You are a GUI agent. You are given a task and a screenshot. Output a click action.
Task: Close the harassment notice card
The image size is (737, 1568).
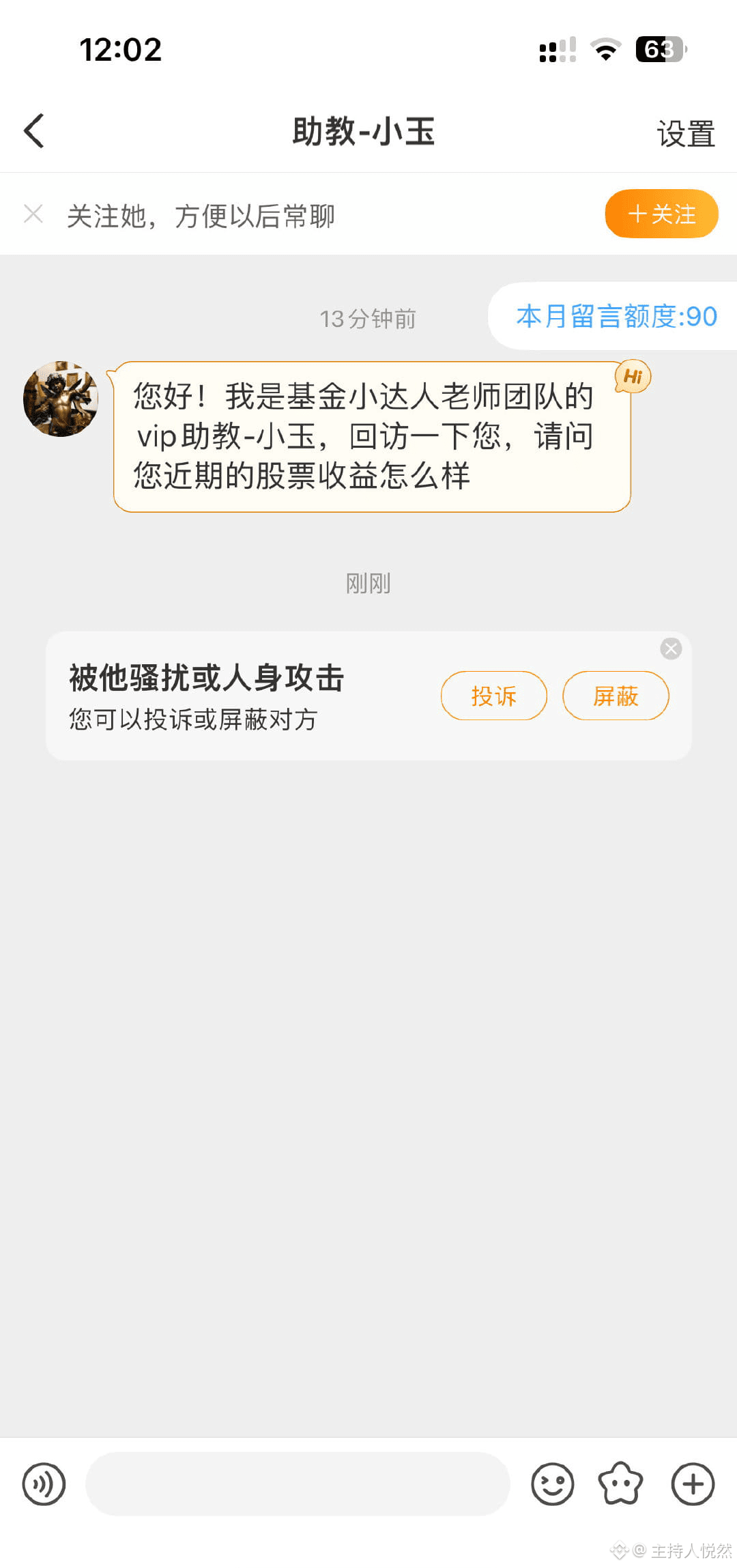click(671, 648)
